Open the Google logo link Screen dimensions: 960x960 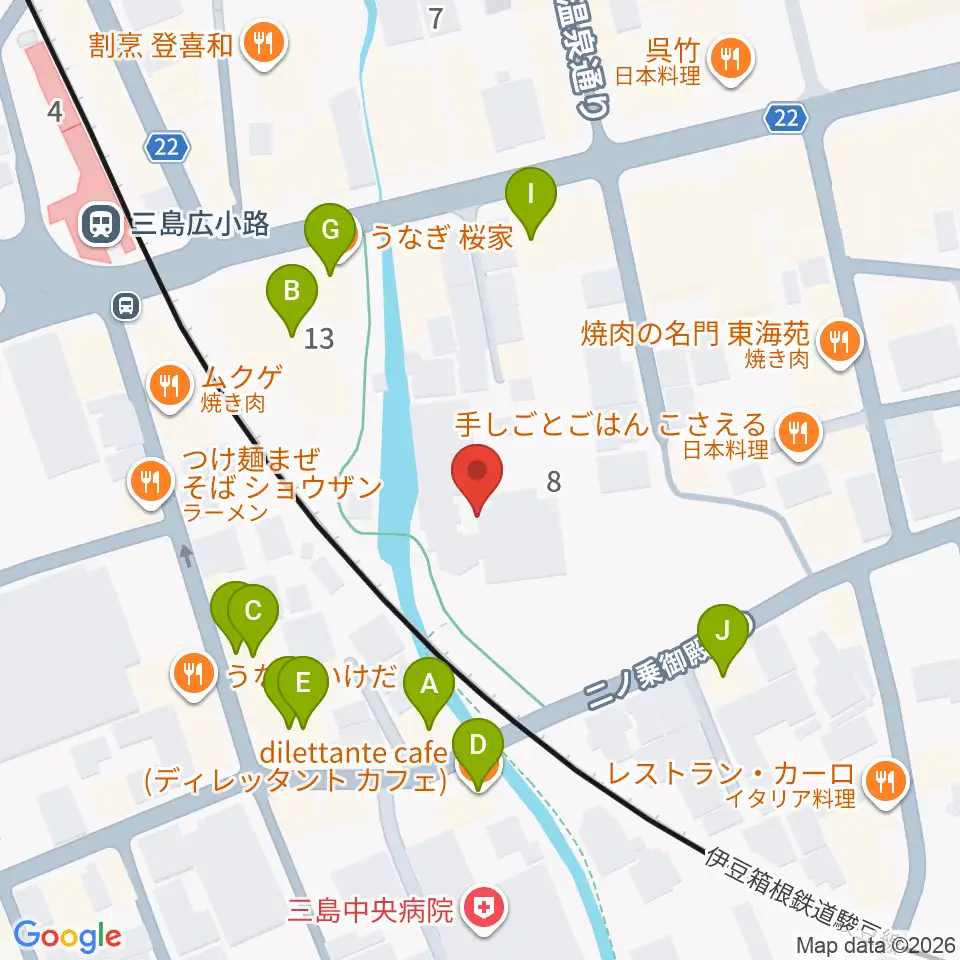(x=67, y=937)
